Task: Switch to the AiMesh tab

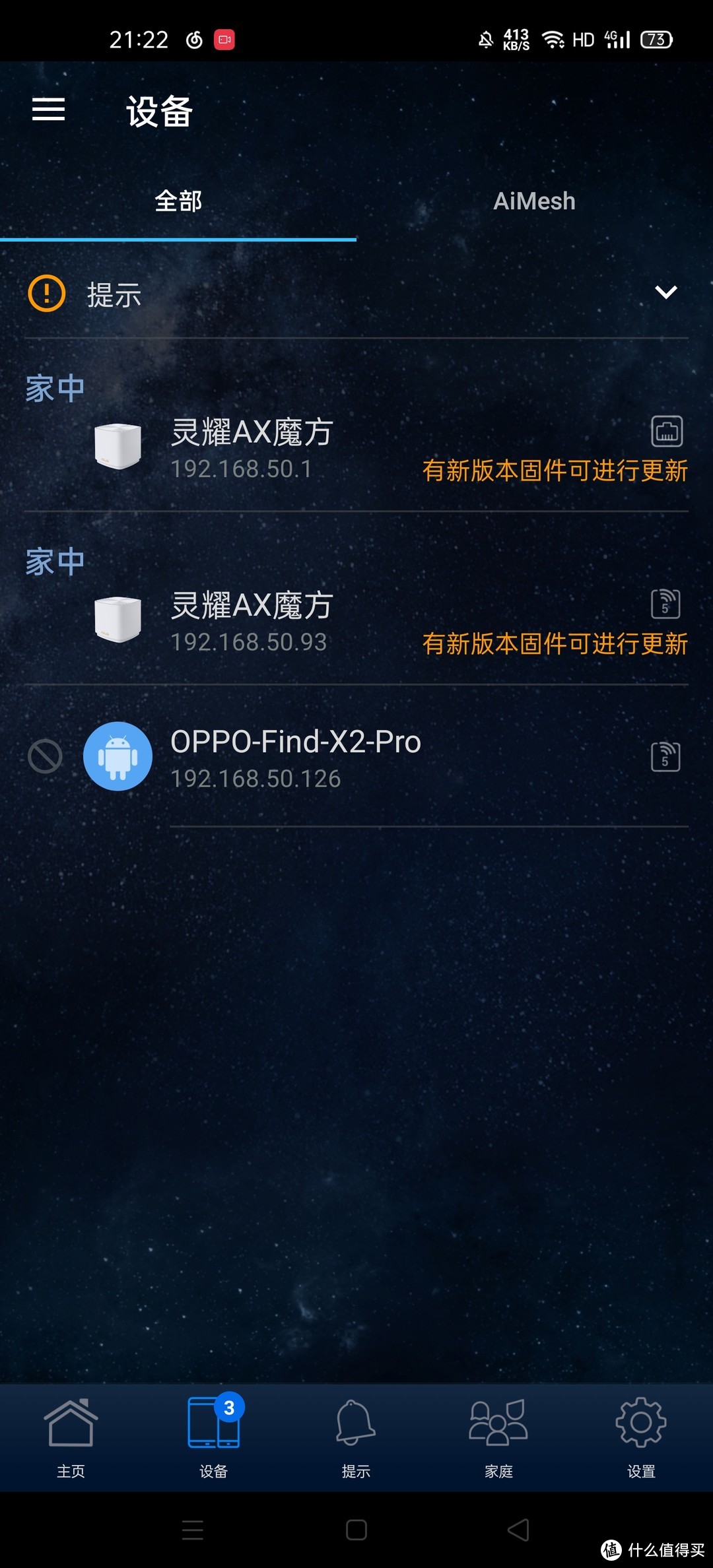Action: (x=534, y=201)
